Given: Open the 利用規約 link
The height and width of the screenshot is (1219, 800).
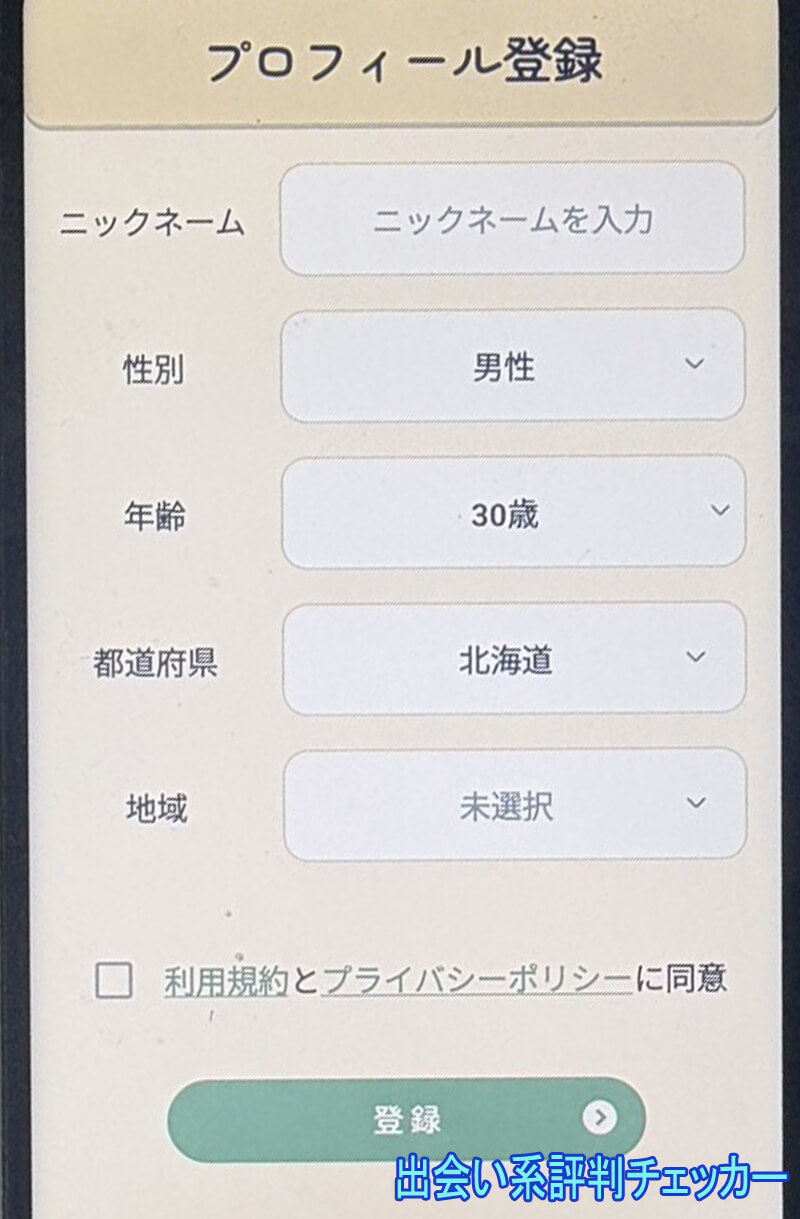Looking at the screenshot, I should coord(225,980).
